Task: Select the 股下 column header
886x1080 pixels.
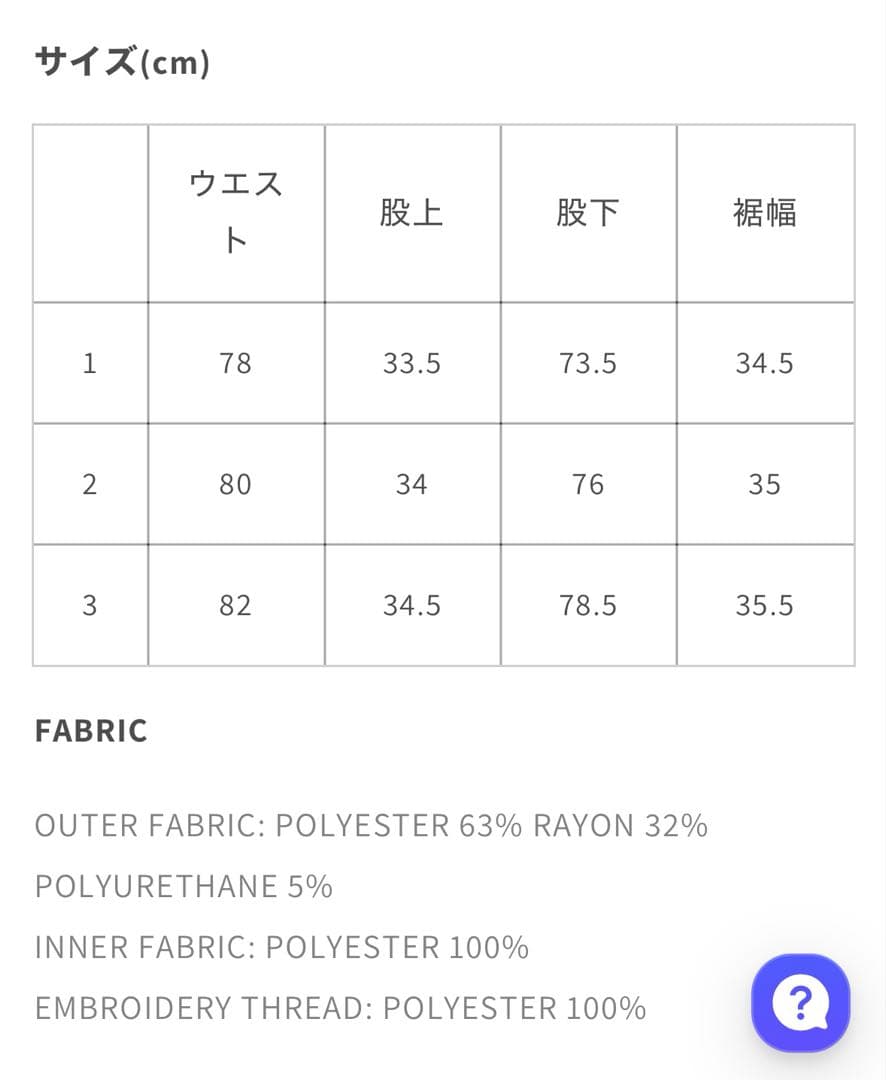Action: point(588,211)
